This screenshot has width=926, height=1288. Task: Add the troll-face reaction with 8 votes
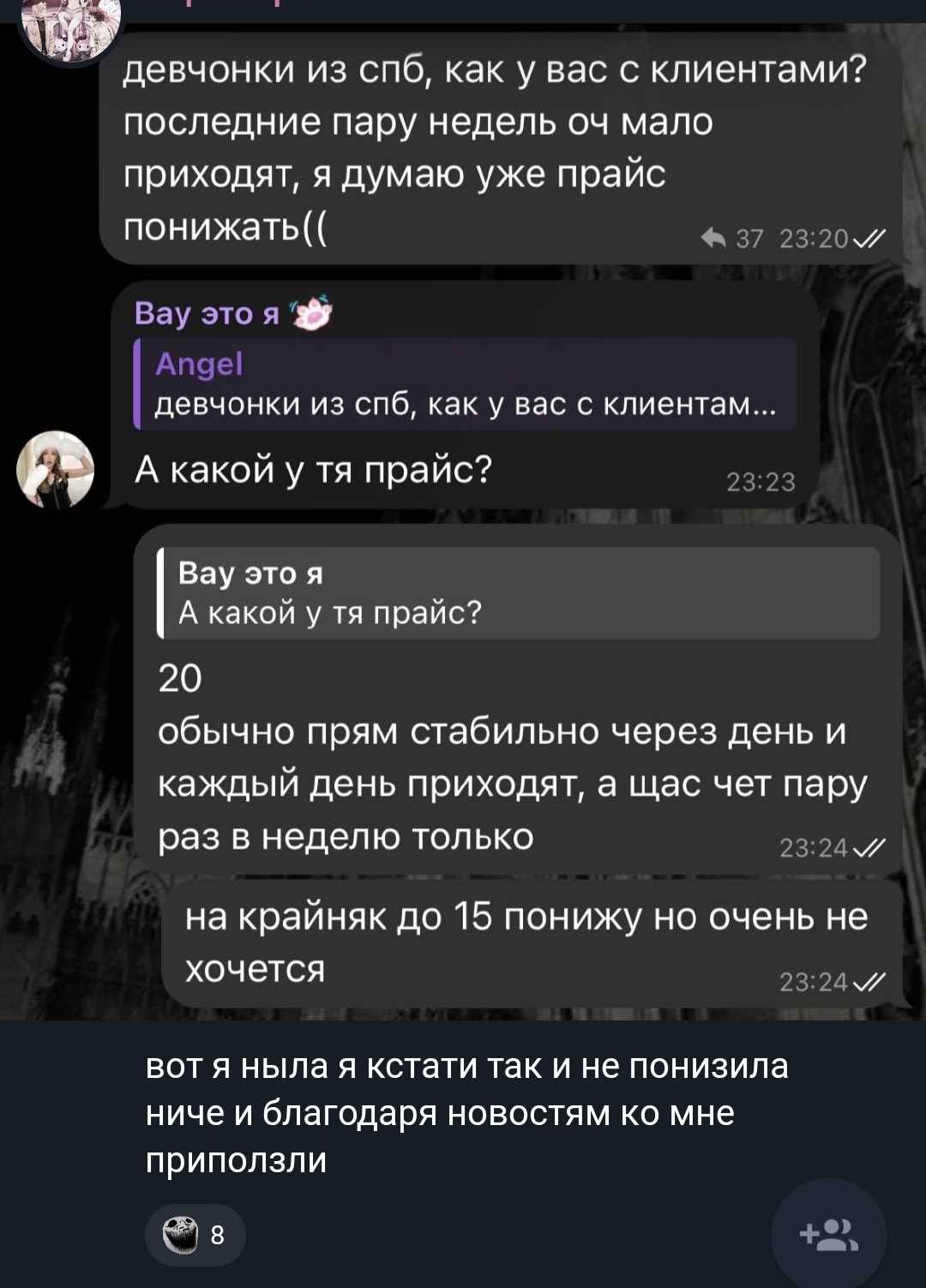pyautogui.click(x=195, y=1236)
